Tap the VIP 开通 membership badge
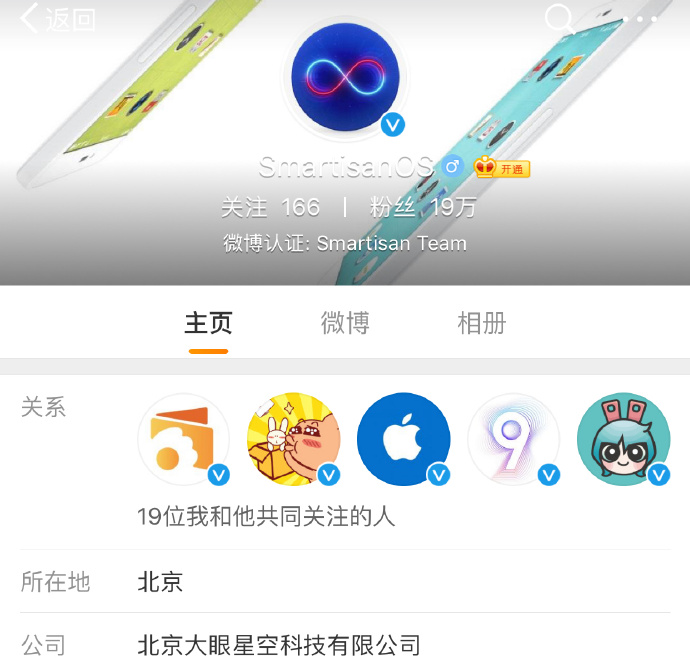The image size is (690, 672). (501, 168)
